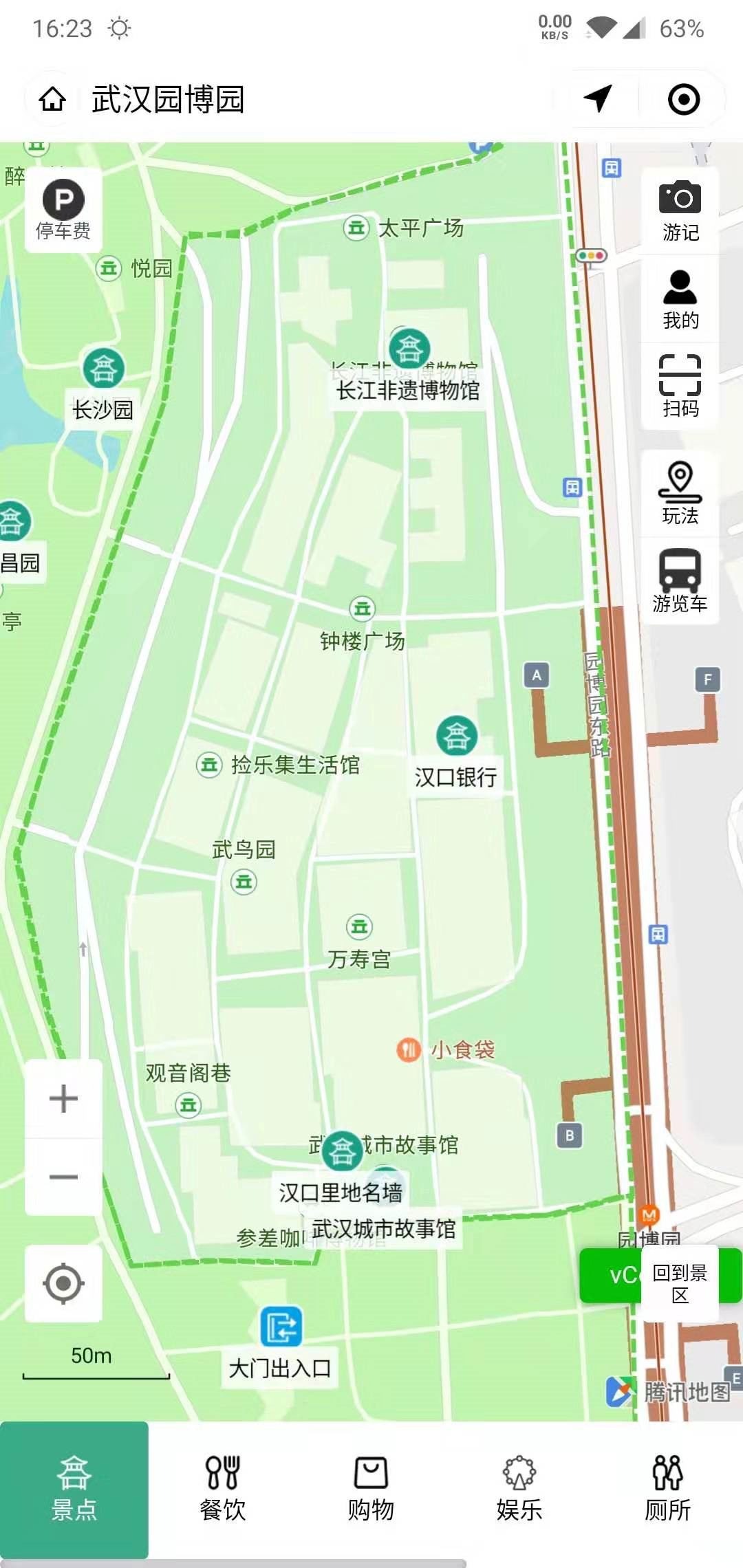Open 我的 profile page
Viewport: 743px width, 1568px height.
tap(680, 300)
